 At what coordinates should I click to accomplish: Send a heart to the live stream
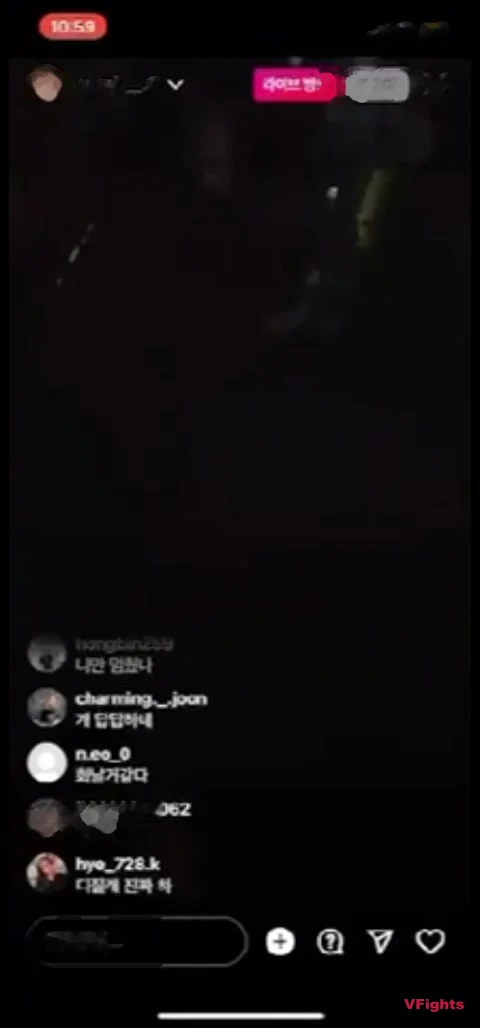click(430, 941)
